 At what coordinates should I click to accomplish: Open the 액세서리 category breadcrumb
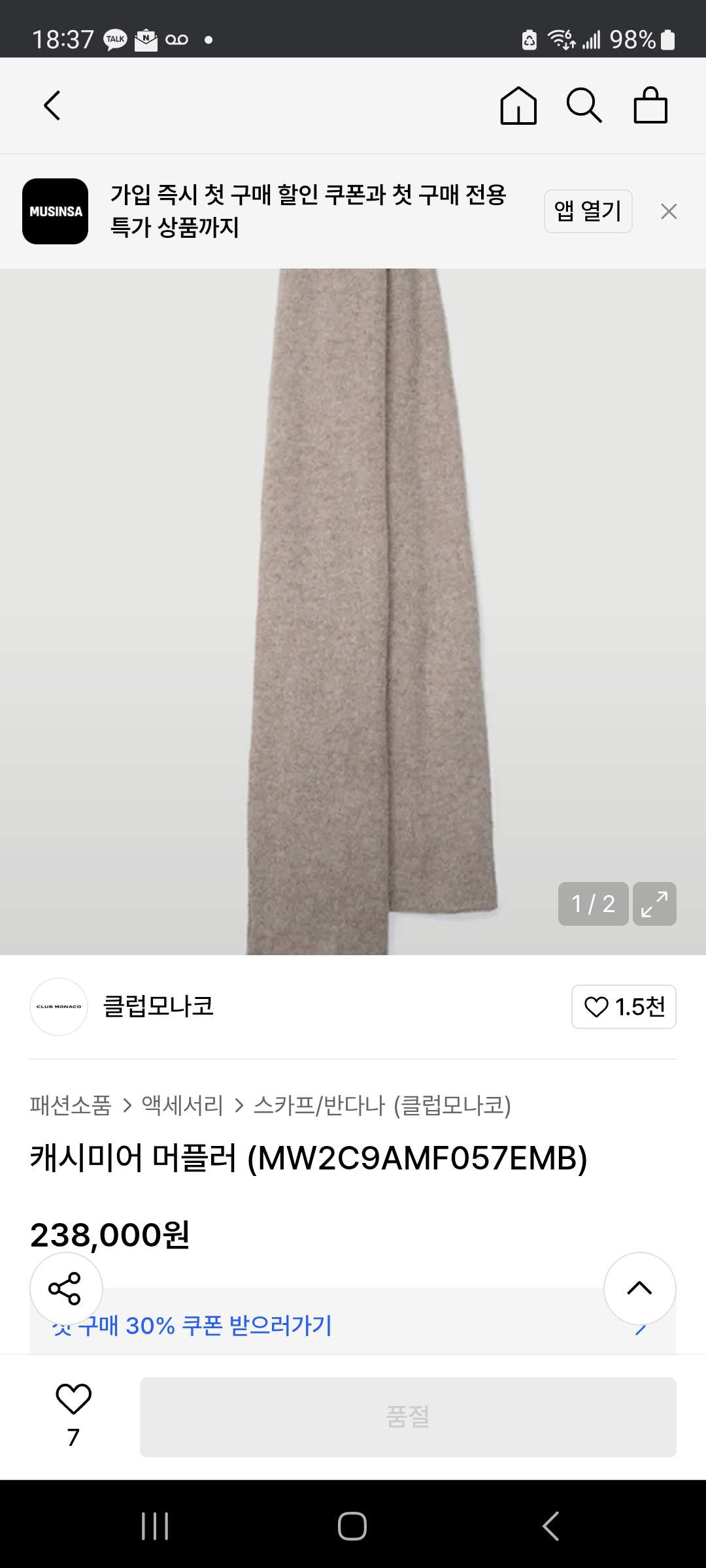pyautogui.click(x=182, y=1105)
